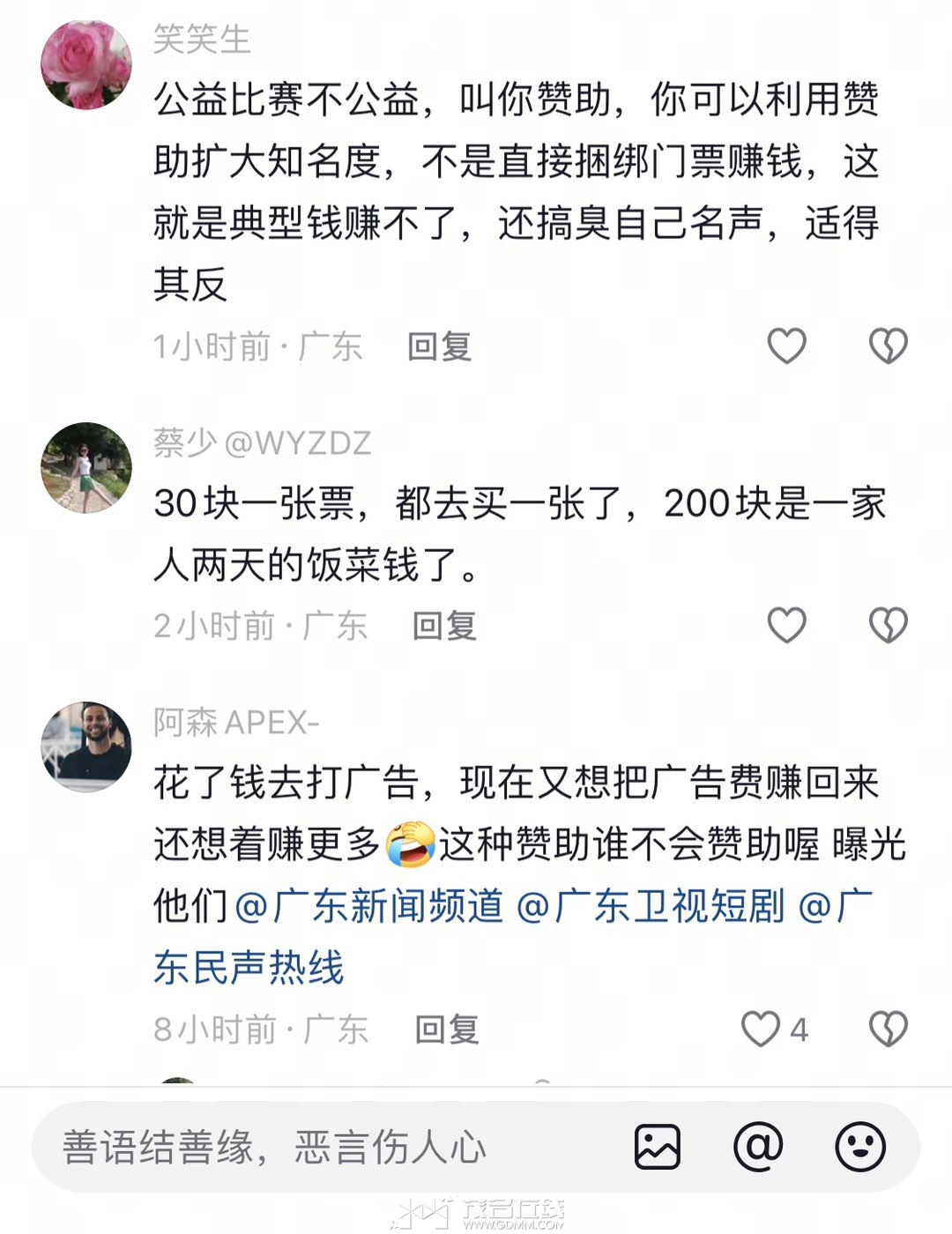Screen dimensions: 952x1234
Task: Reply to 笑笑生's comment
Action: coord(439,346)
